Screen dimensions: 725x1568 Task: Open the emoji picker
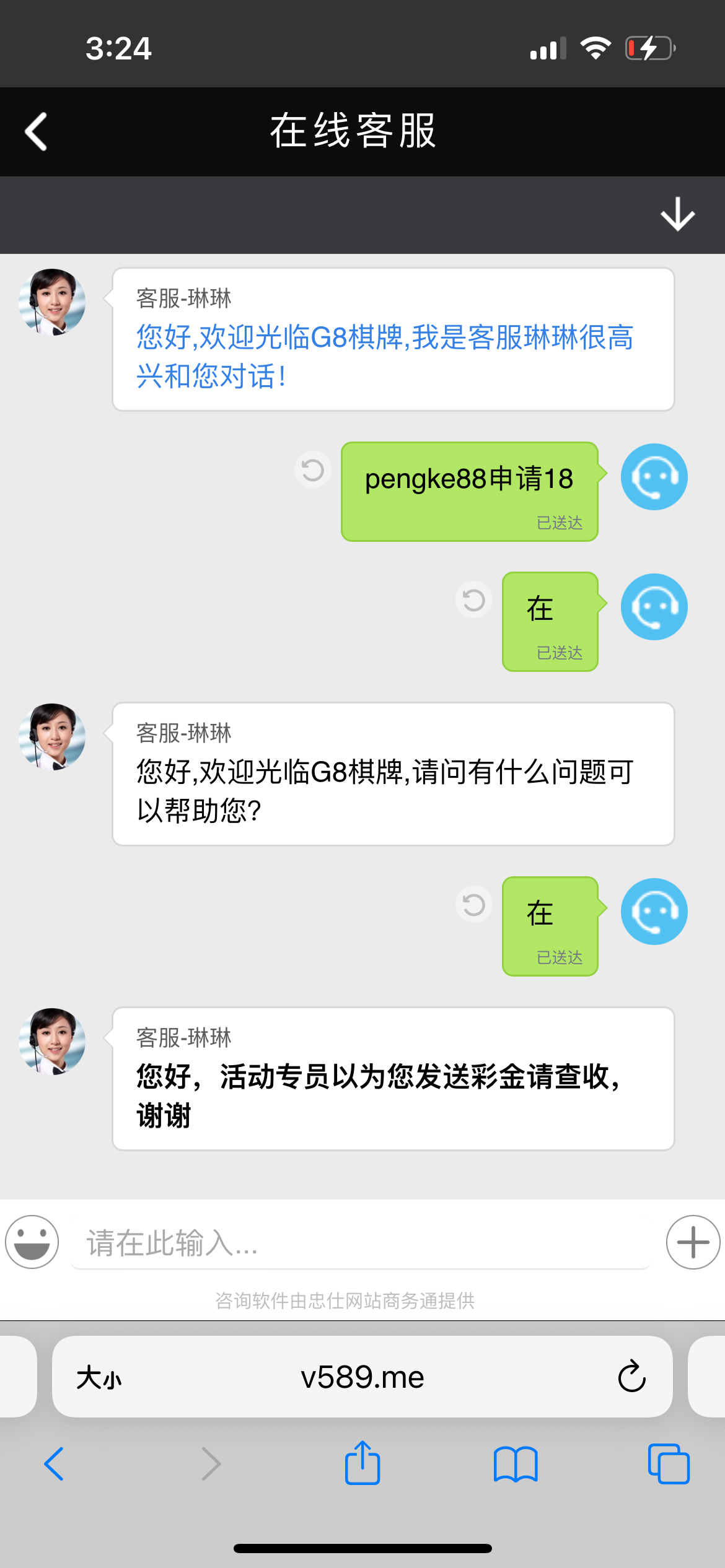tap(32, 1242)
